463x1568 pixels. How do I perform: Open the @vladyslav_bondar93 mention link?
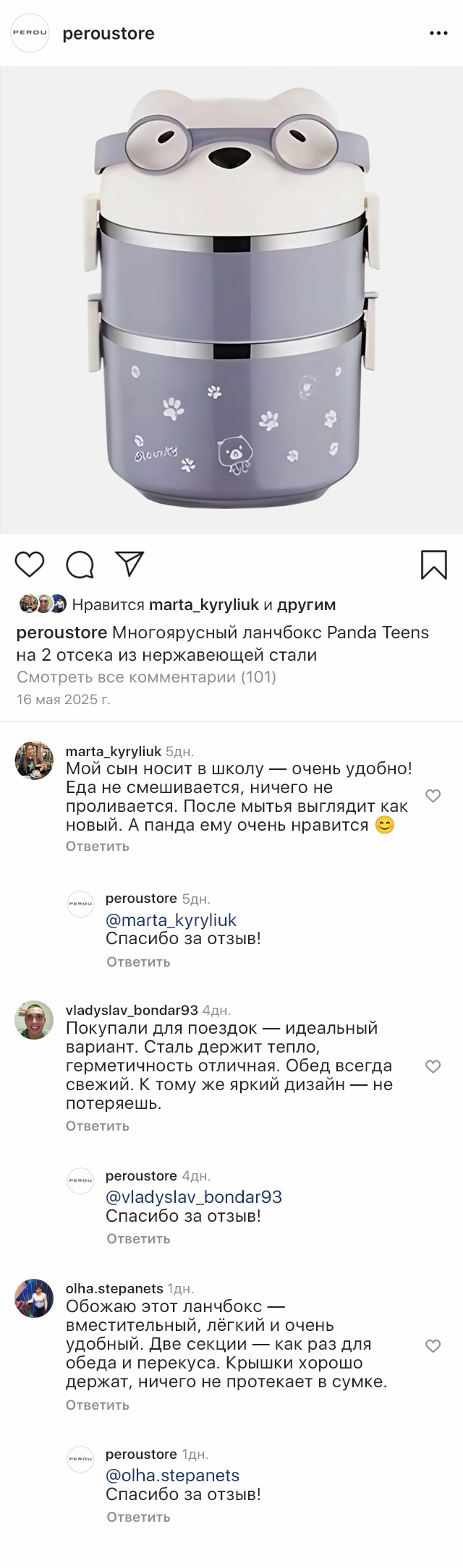point(193,1197)
